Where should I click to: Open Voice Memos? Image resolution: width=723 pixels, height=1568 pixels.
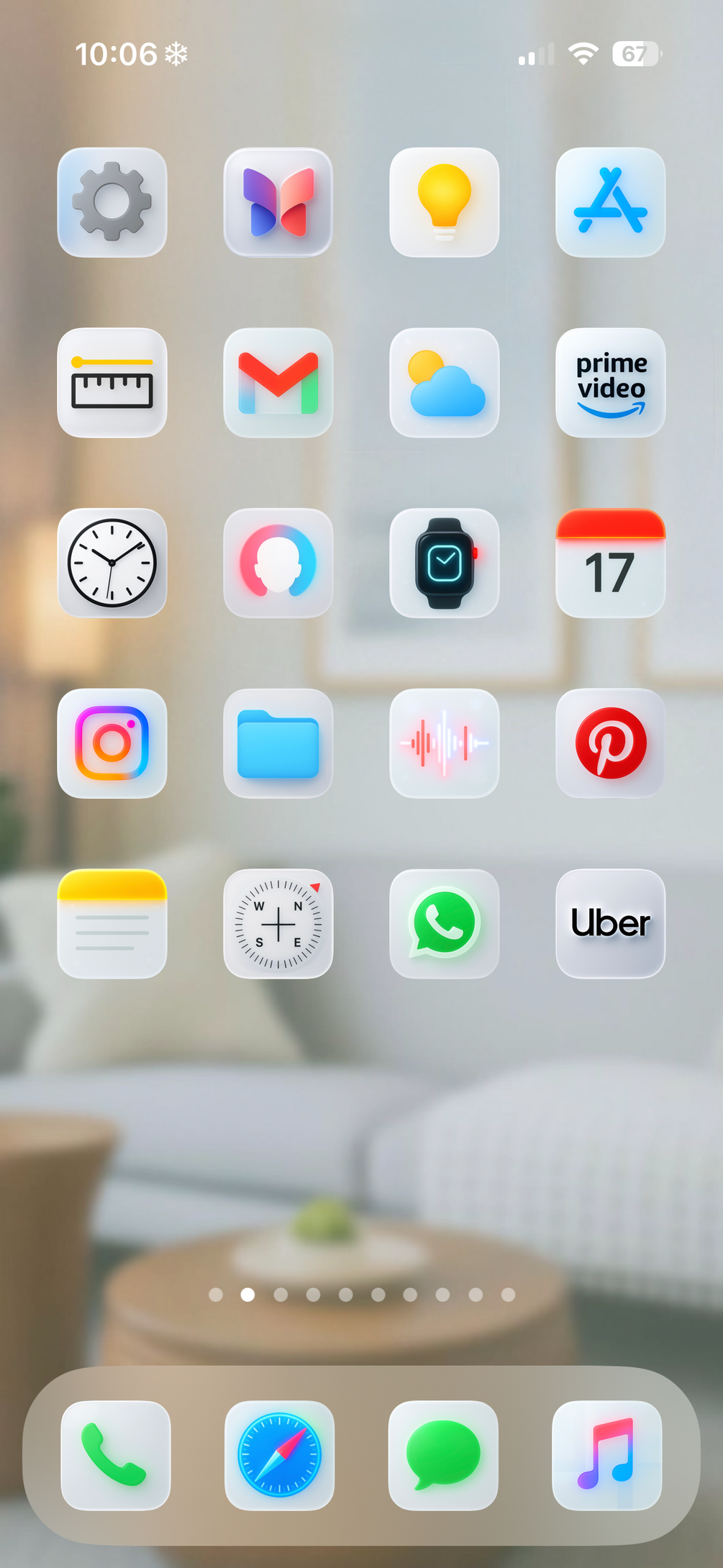pos(444,743)
